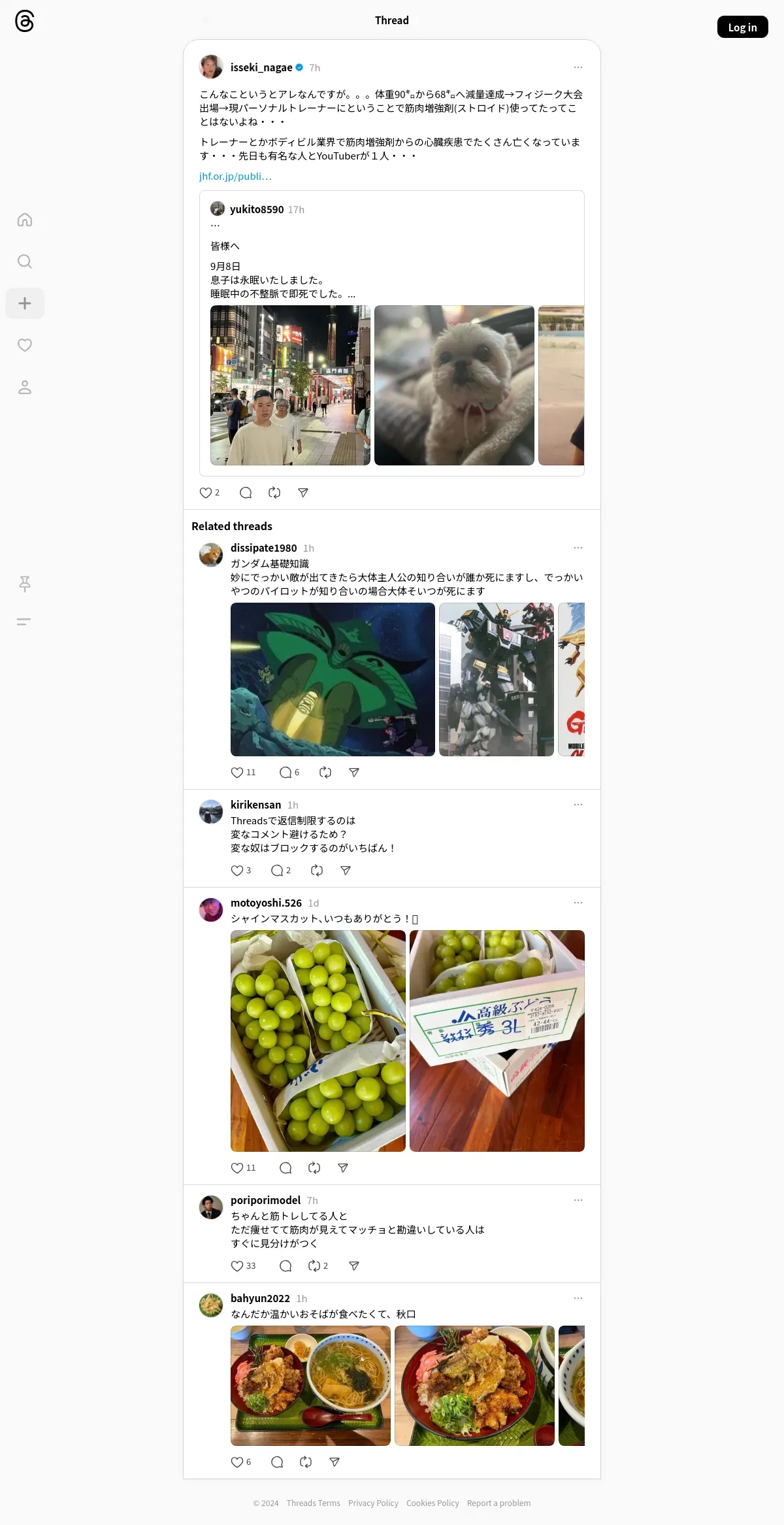Open bahyun2022's profile name

click(260, 1298)
